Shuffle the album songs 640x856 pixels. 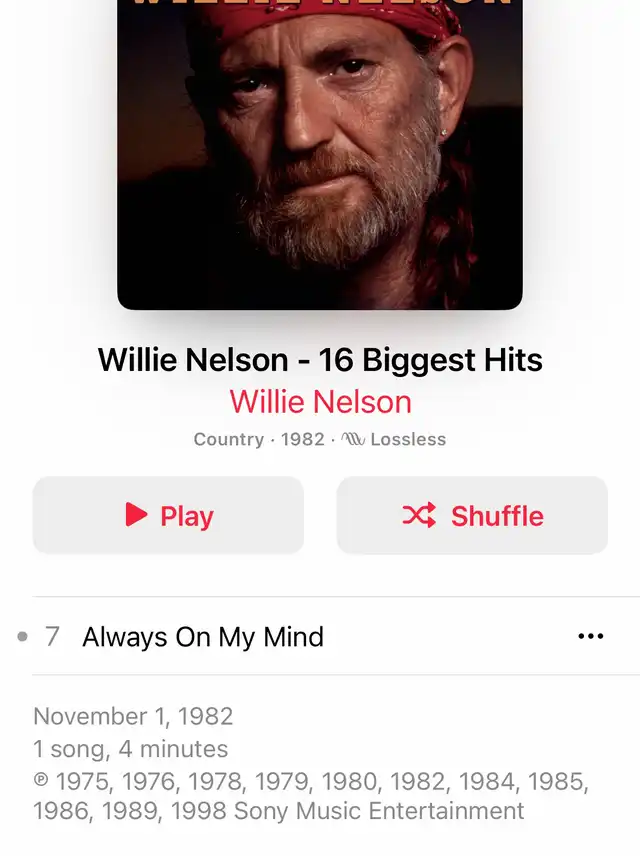pyautogui.click(x=472, y=515)
